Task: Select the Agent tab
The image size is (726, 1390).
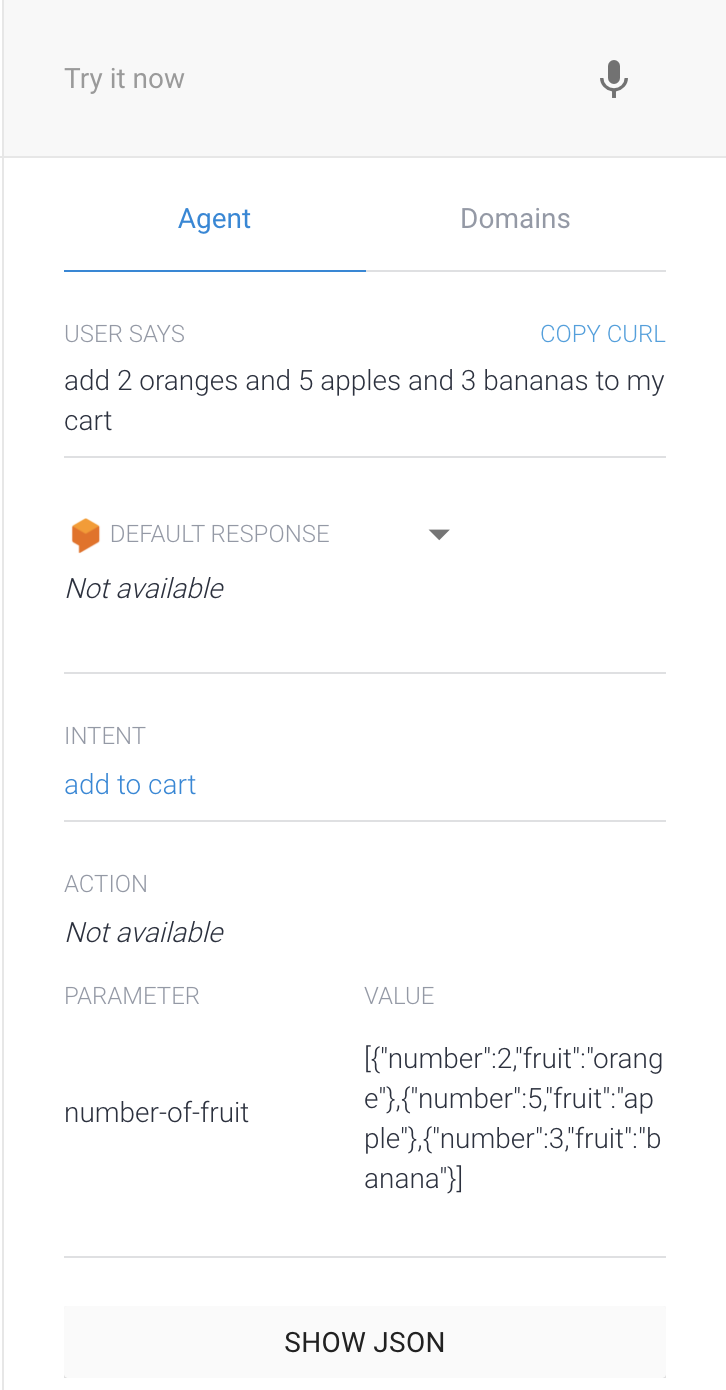Action: 214,219
